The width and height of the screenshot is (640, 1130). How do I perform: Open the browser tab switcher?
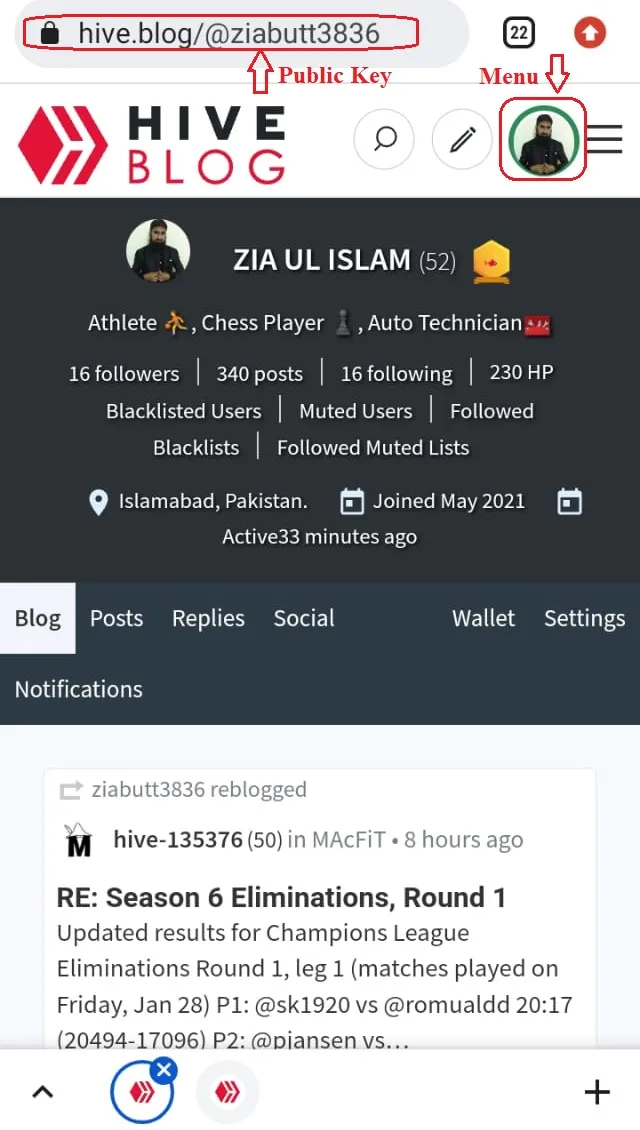pyautogui.click(x=519, y=33)
